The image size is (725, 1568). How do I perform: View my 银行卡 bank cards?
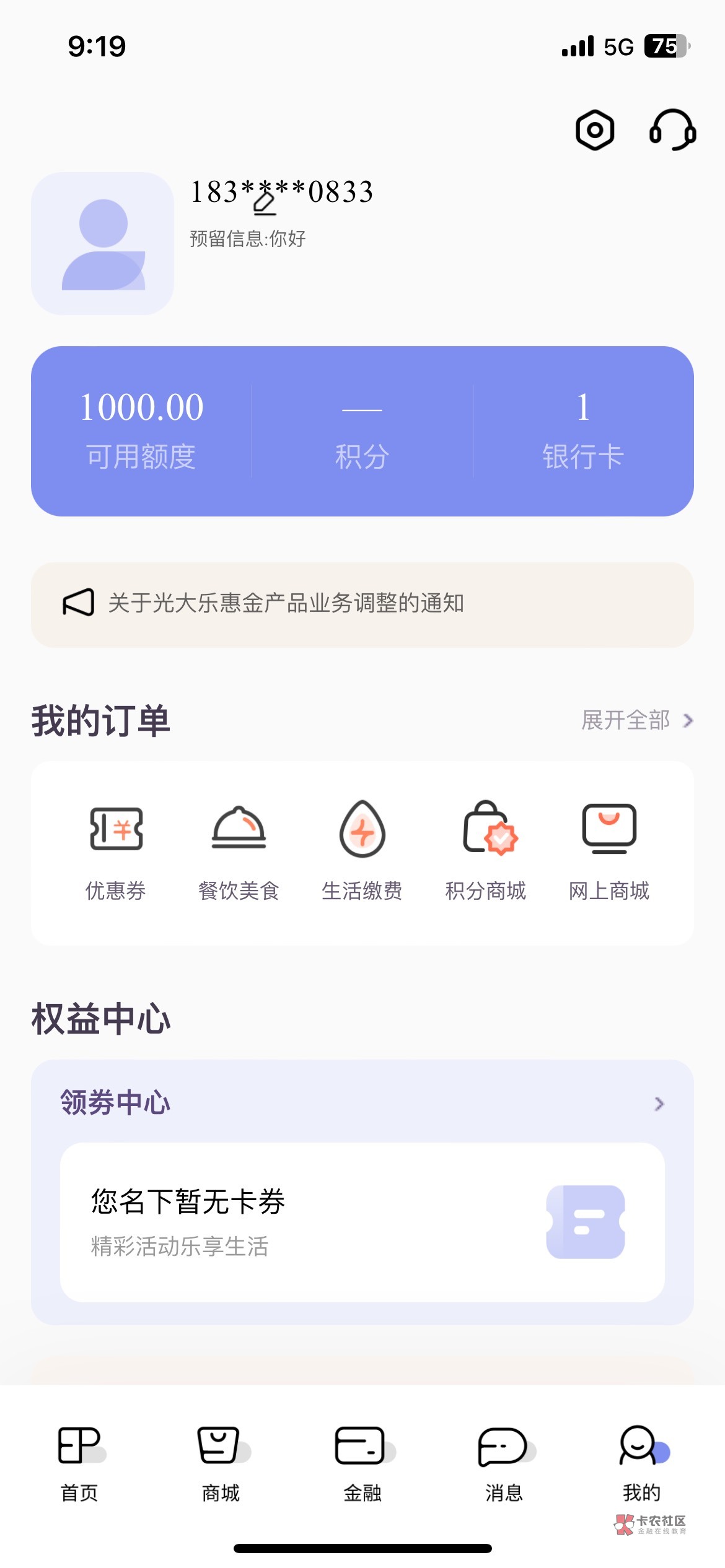(582, 430)
